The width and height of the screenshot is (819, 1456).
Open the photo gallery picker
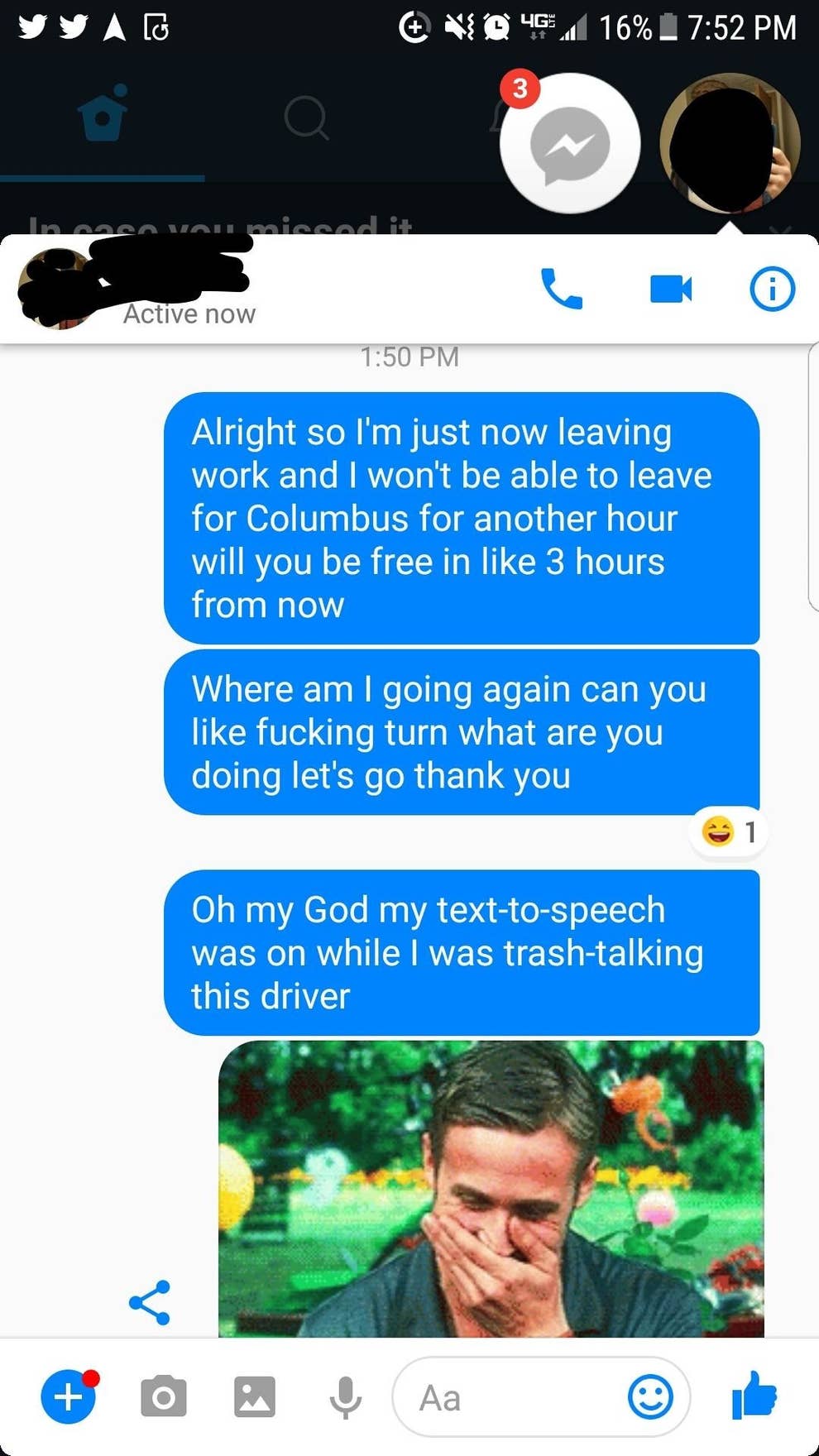pos(254,1397)
